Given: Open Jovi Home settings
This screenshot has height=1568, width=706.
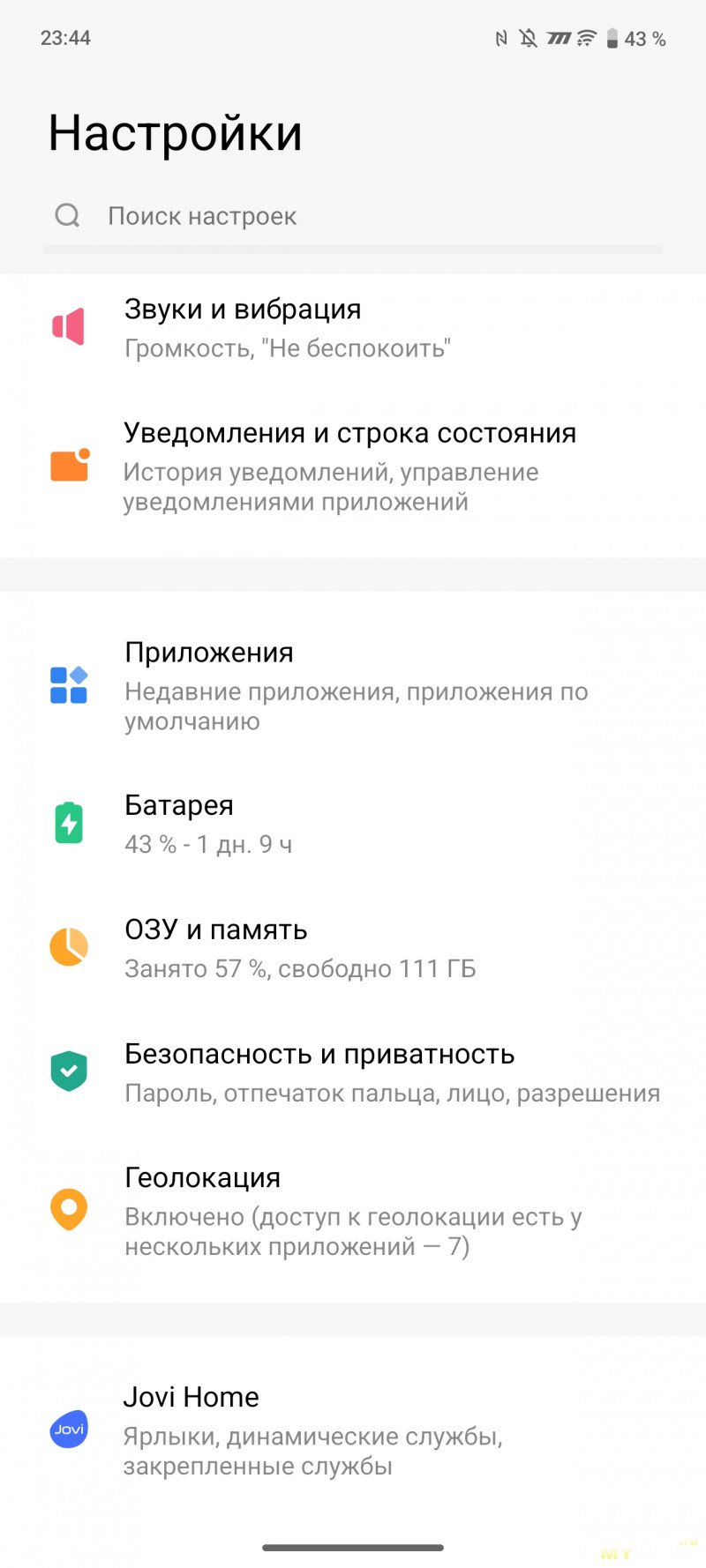Looking at the screenshot, I should pyautogui.click(x=353, y=1430).
